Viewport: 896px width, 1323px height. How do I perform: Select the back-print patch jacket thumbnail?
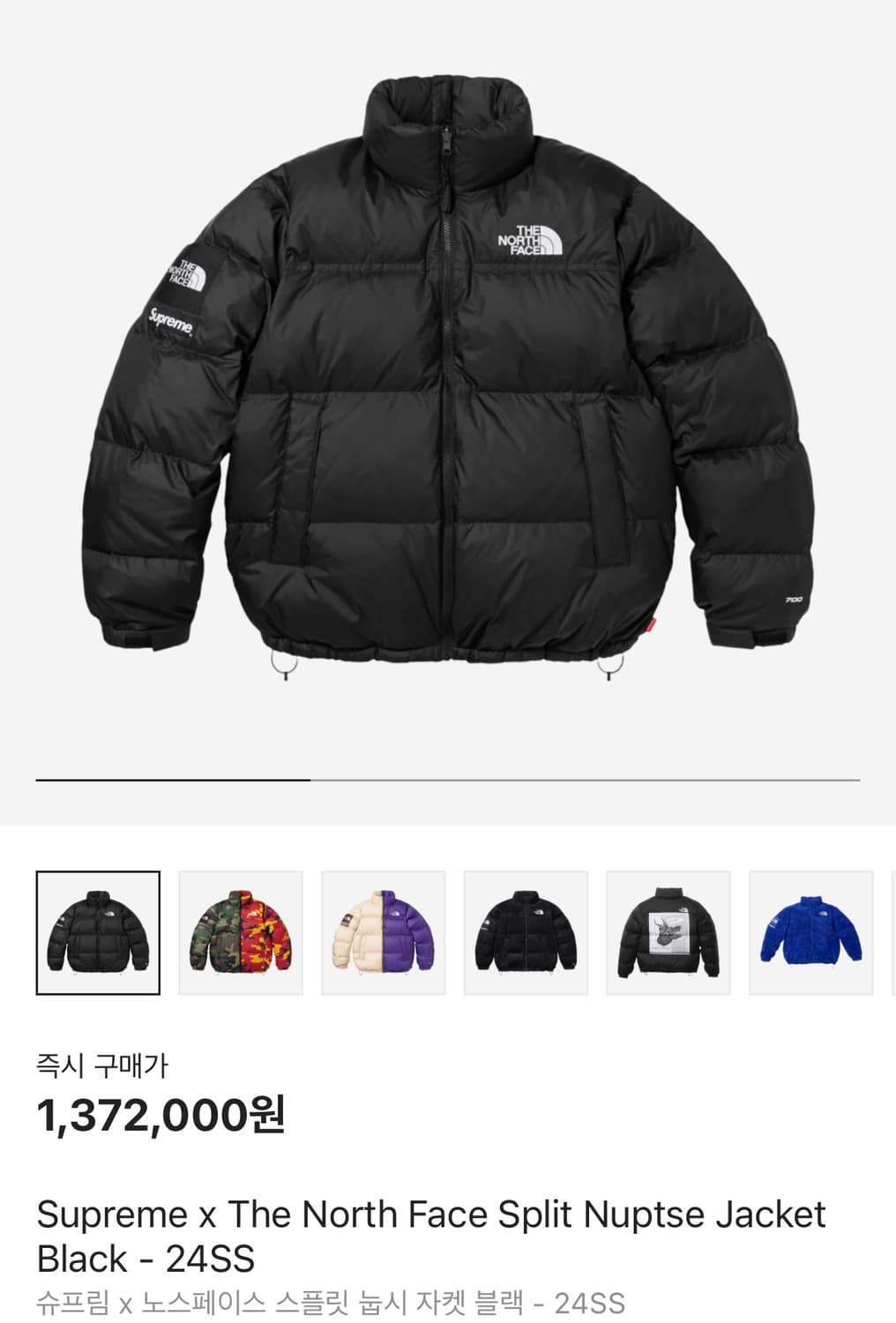click(668, 937)
